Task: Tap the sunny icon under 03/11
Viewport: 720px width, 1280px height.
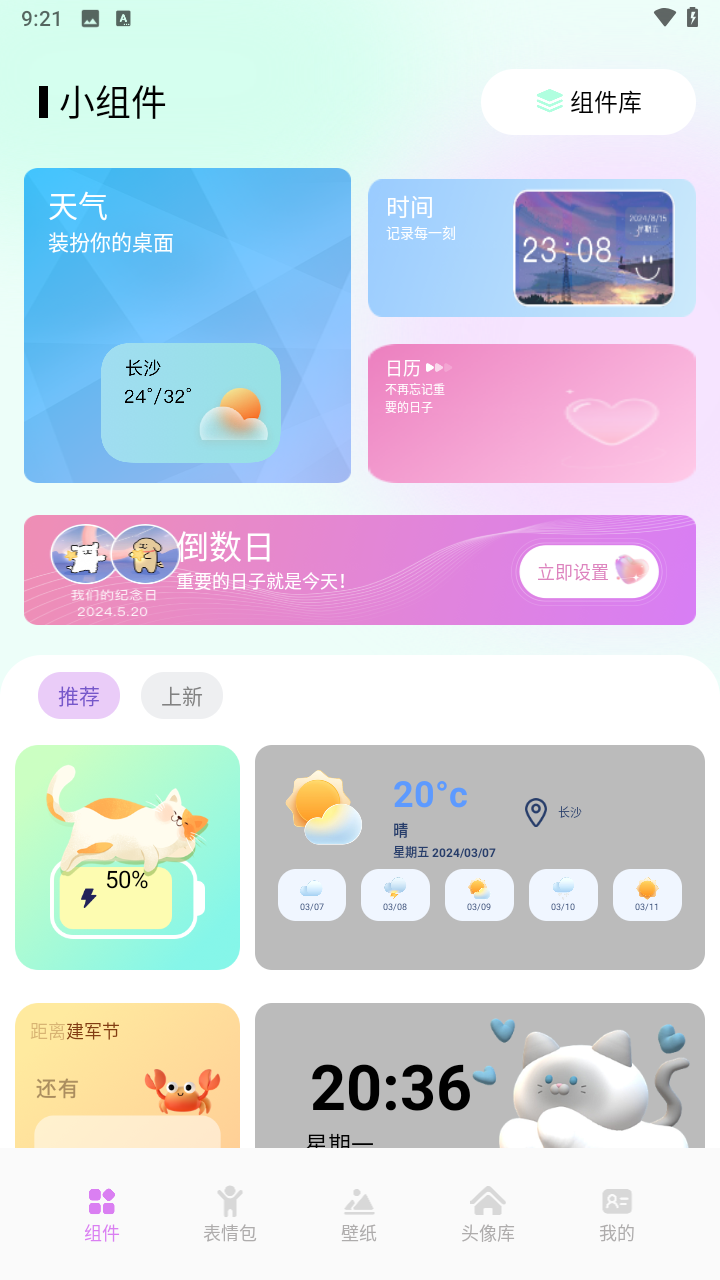Action: (646, 885)
